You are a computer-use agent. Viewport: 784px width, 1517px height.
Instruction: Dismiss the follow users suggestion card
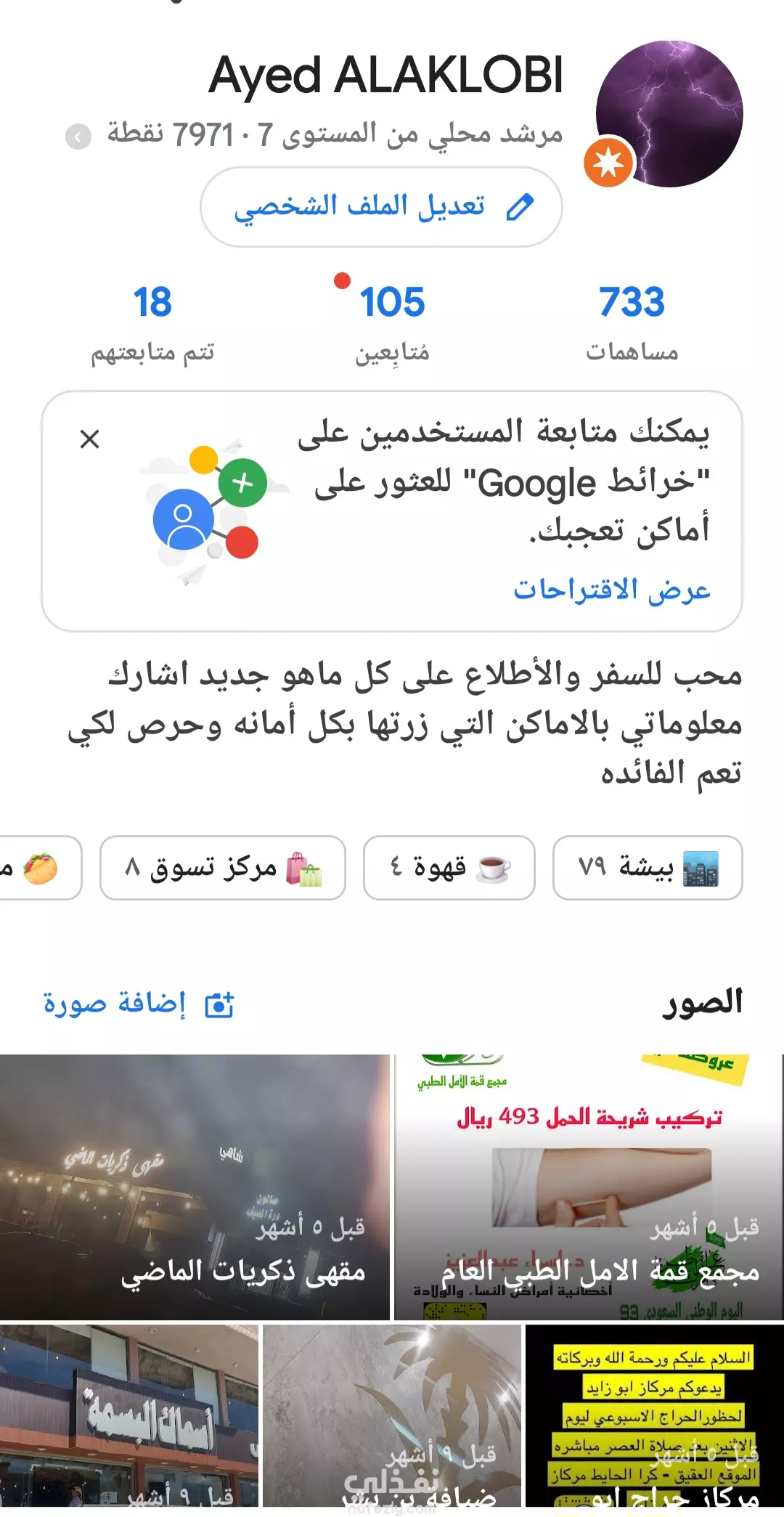(x=89, y=439)
